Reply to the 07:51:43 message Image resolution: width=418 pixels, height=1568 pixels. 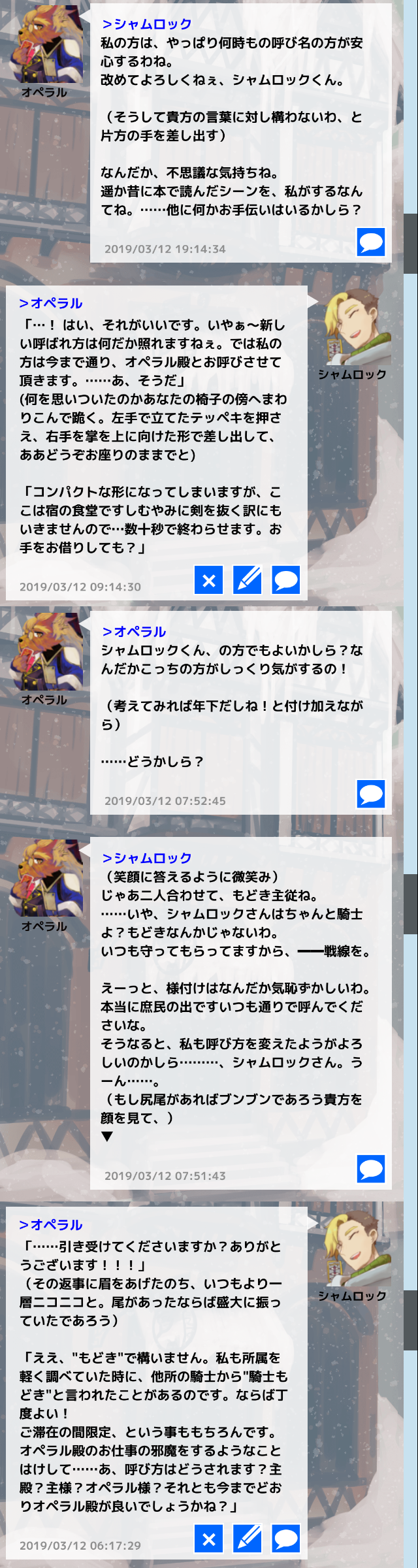tap(371, 1169)
